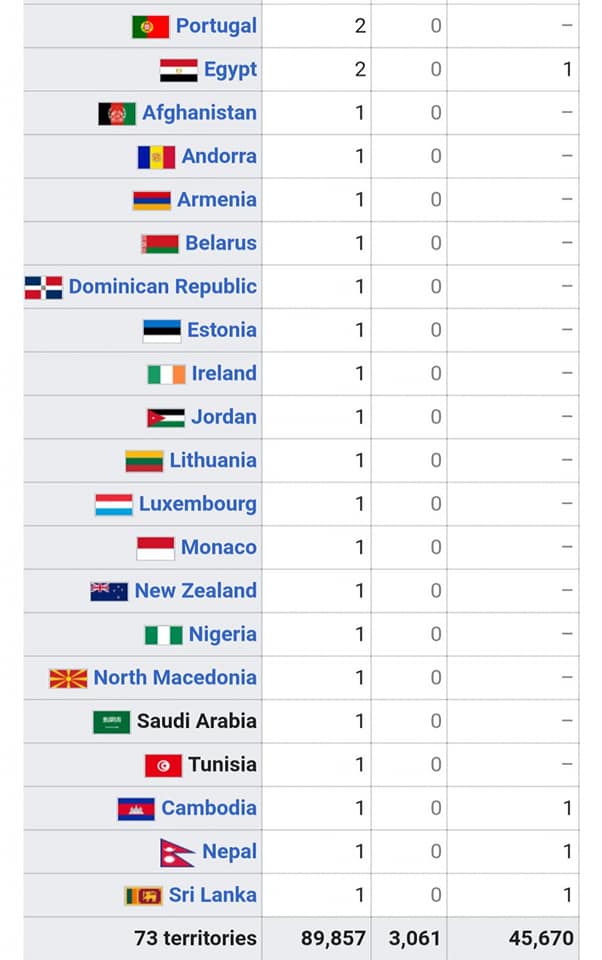Image resolution: width=602 pixels, height=960 pixels.
Task: Open the Sri Lanka link
Action: coord(212,895)
